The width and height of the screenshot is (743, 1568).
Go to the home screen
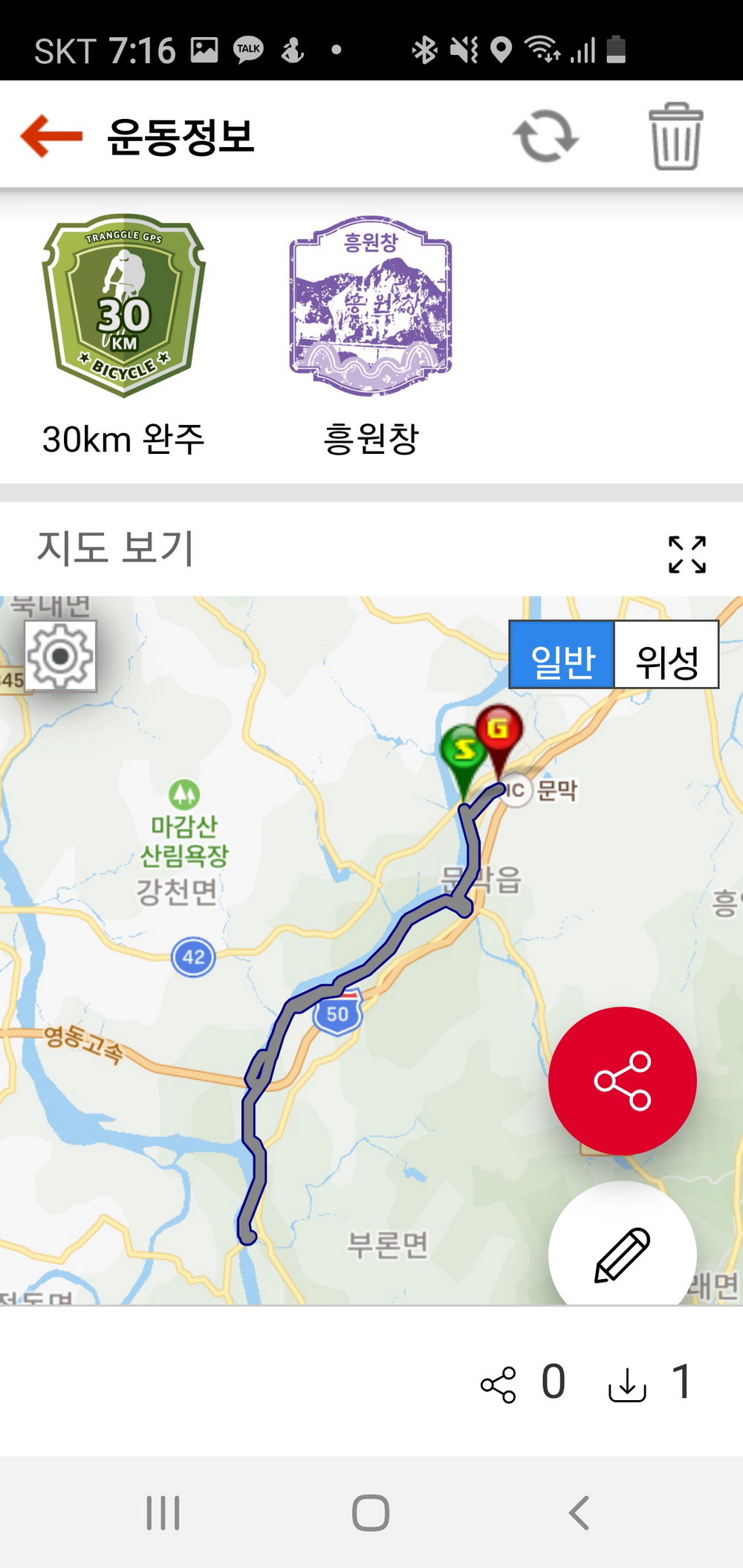pos(371,1512)
